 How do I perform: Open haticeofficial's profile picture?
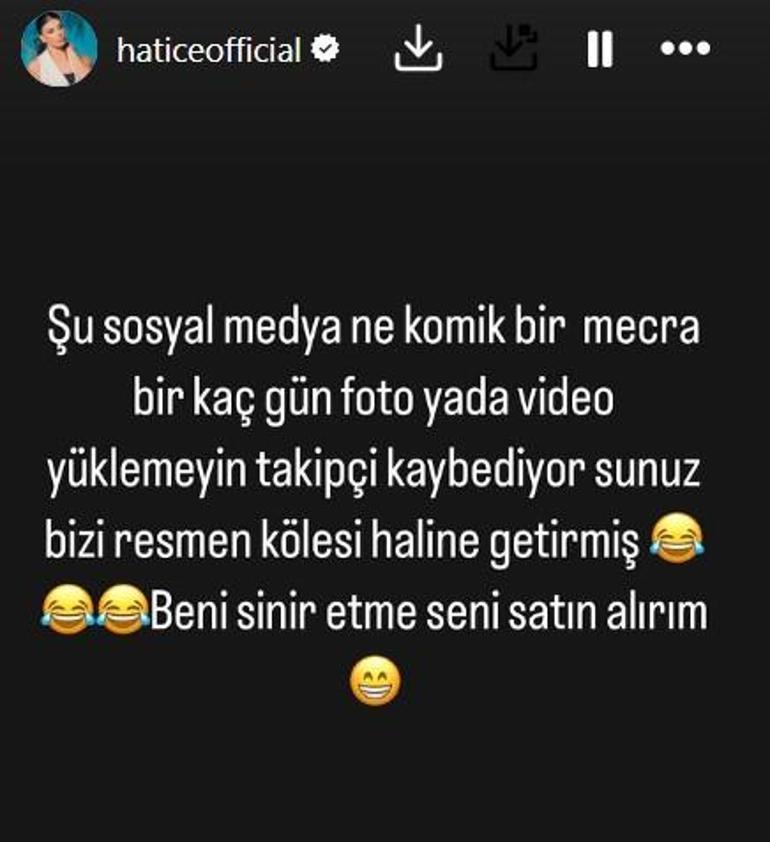pos(60,49)
